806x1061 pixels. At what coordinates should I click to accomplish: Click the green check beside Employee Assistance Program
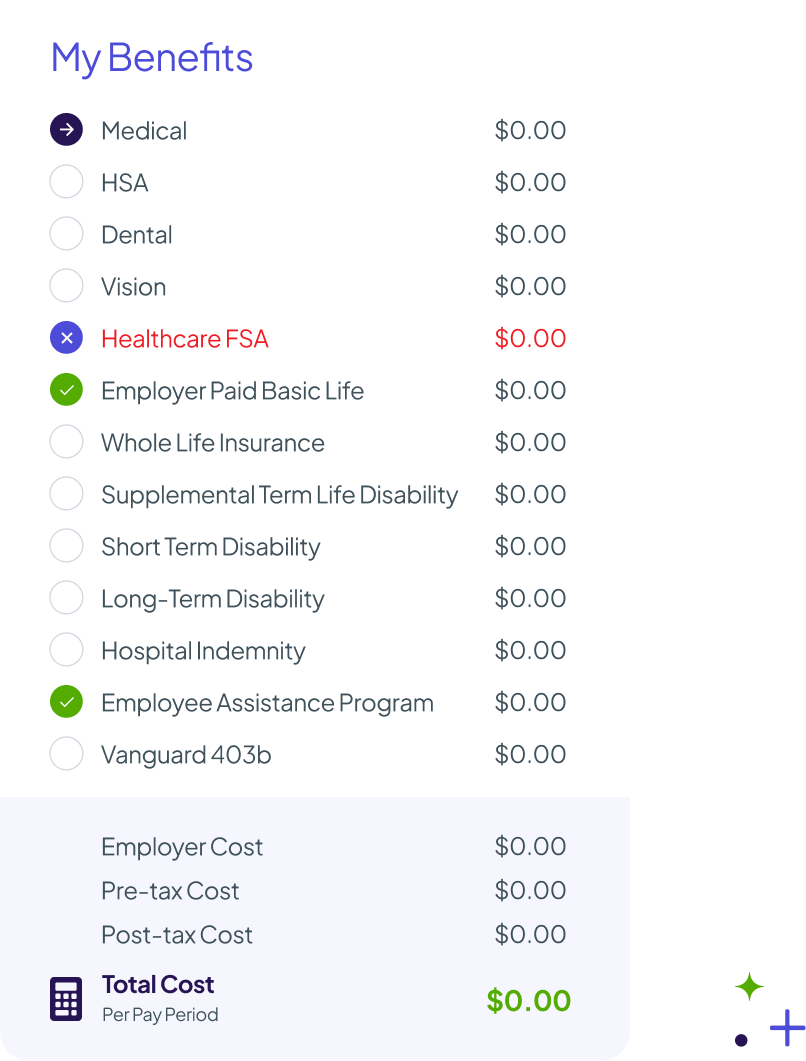pyautogui.click(x=66, y=701)
